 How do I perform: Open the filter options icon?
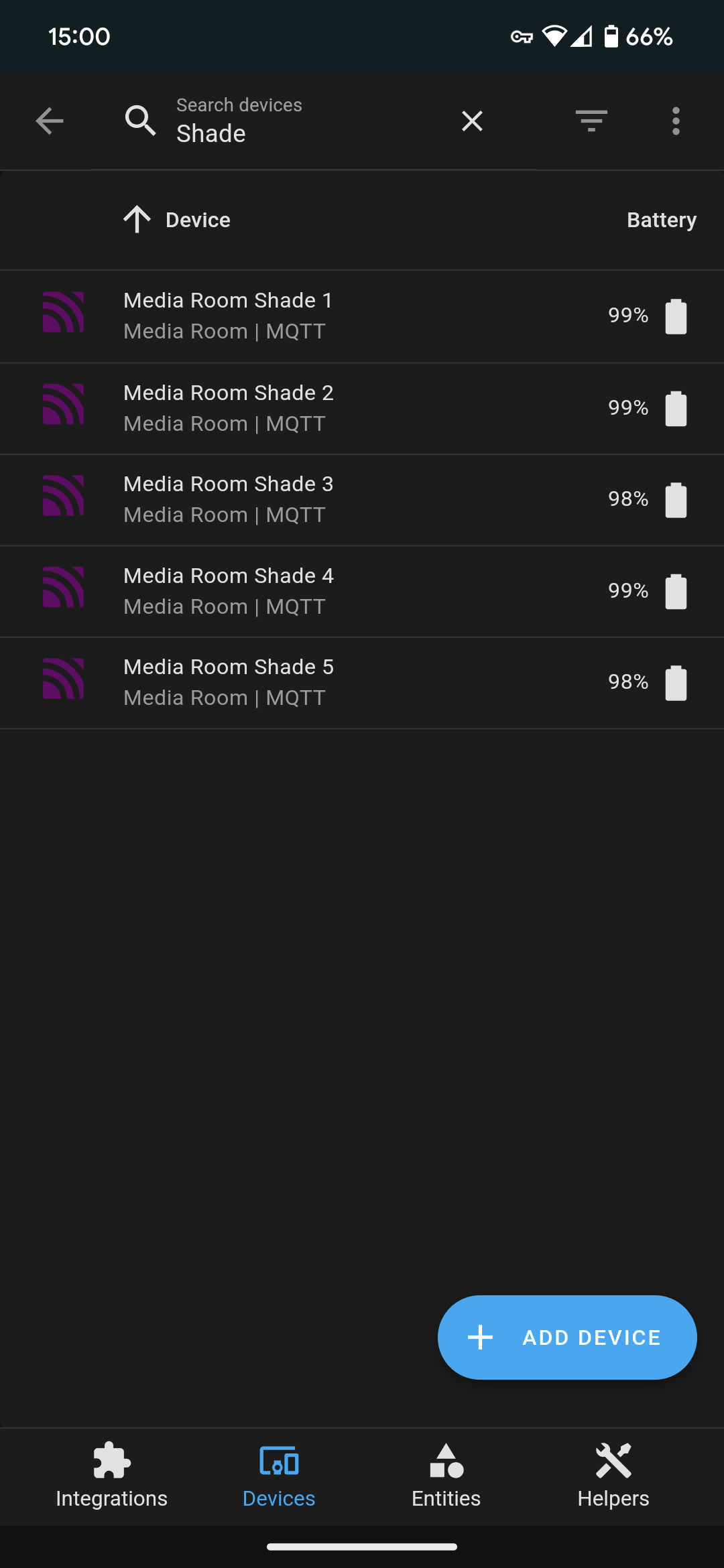tap(591, 121)
